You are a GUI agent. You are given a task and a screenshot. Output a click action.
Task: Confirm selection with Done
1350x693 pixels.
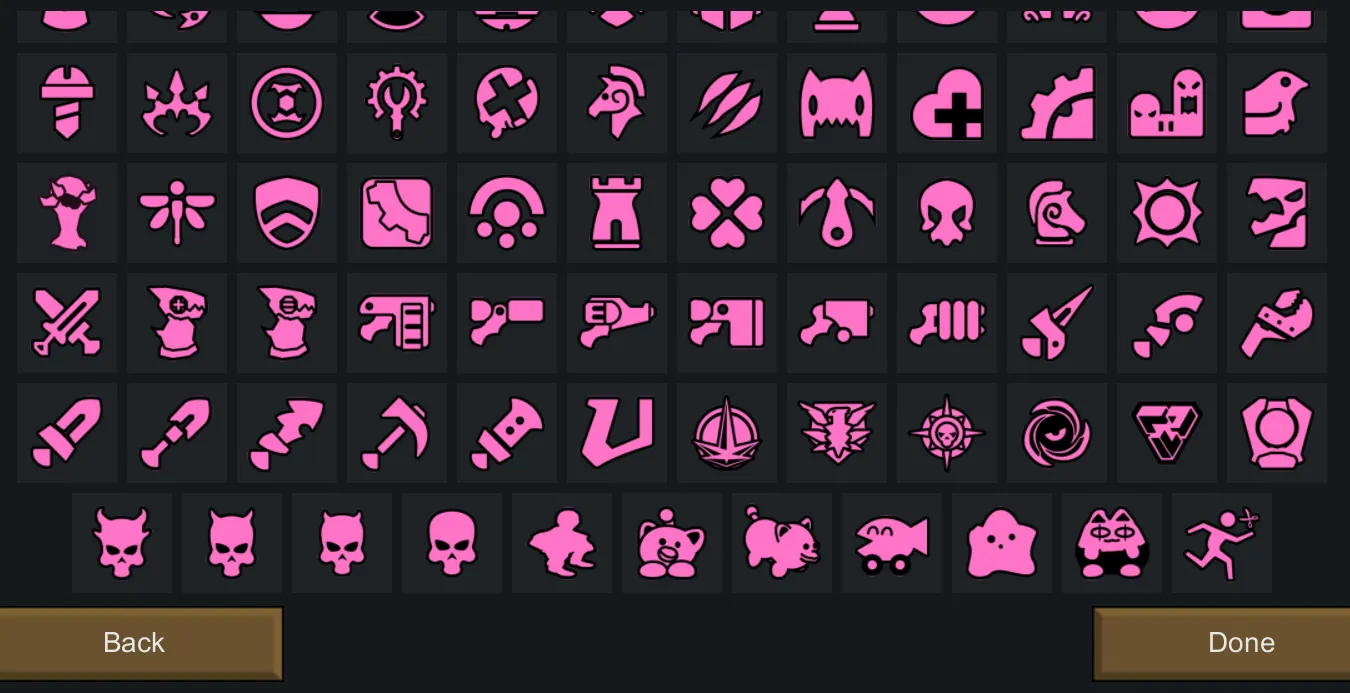click(x=1222, y=642)
